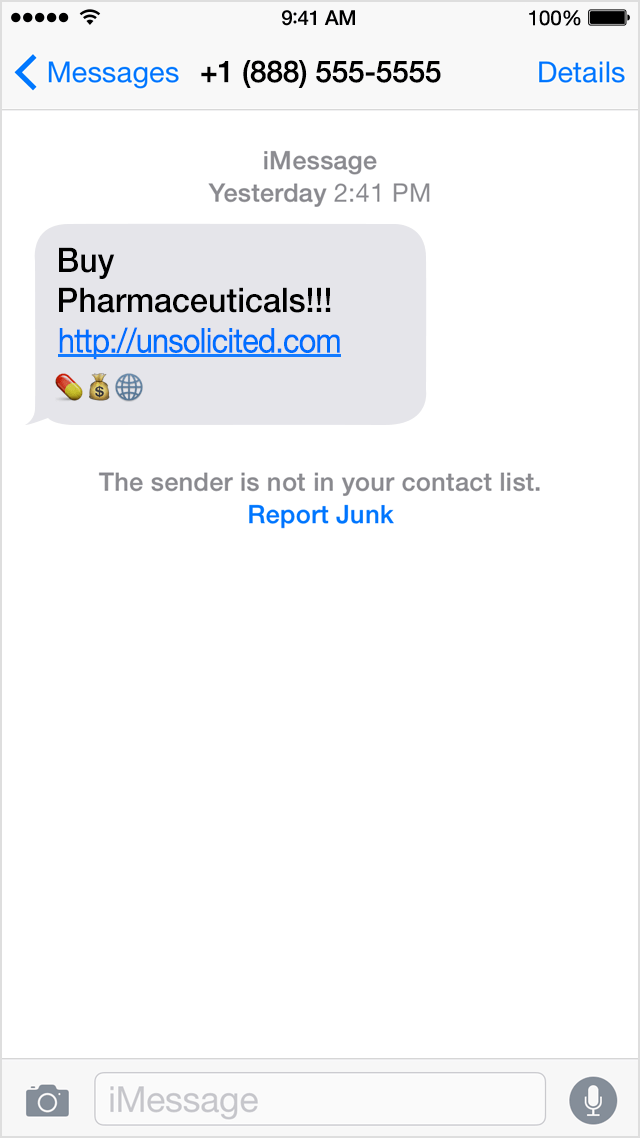
Task: Open the unsolicited.com link
Action: click(199, 342)
